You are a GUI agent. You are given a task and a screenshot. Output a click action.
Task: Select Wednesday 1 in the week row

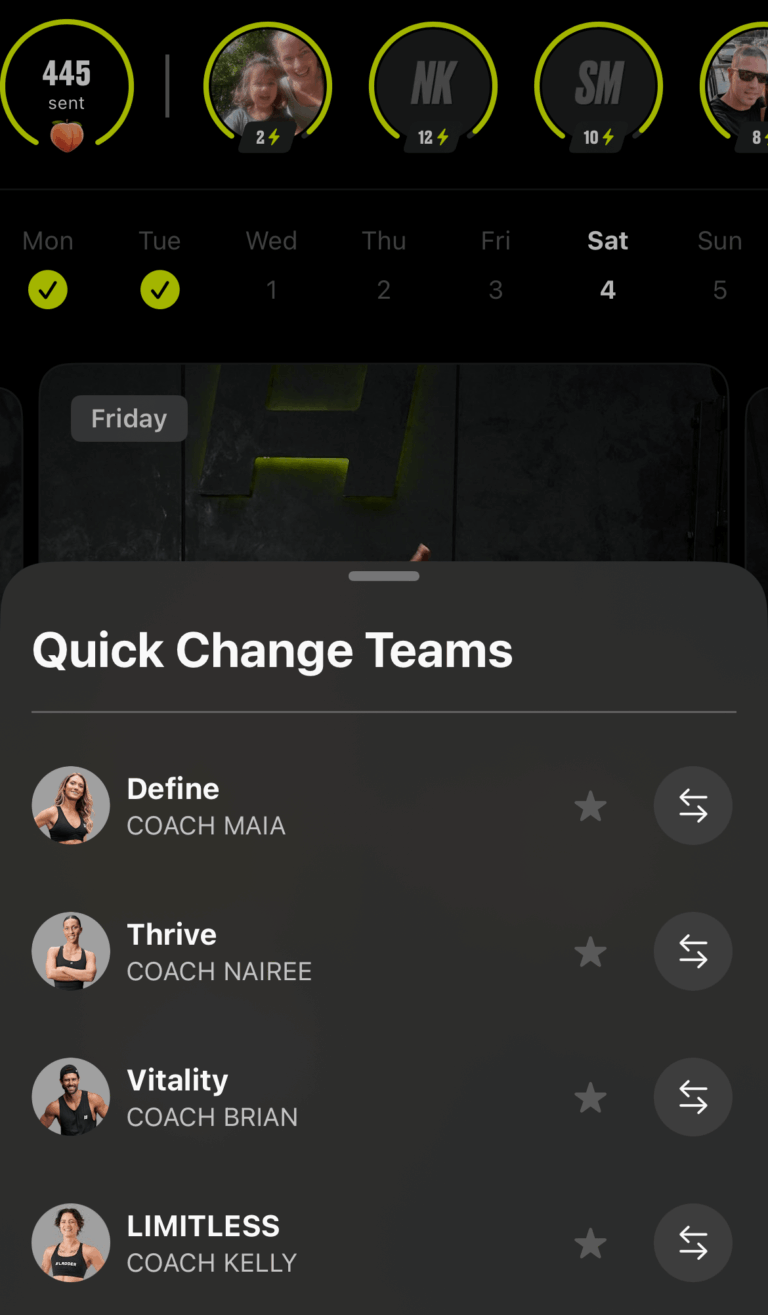[271, 267]
